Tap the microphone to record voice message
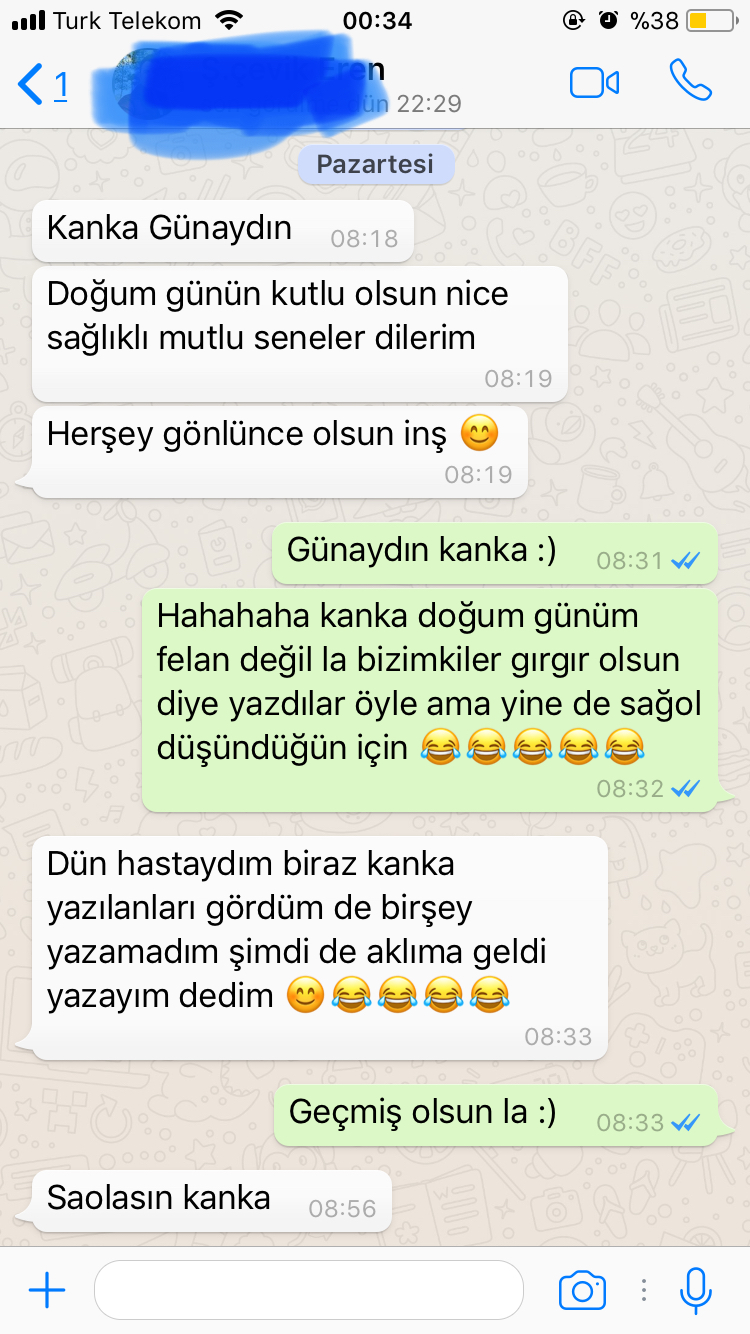750x1334 pixels. pos(695,1290)
